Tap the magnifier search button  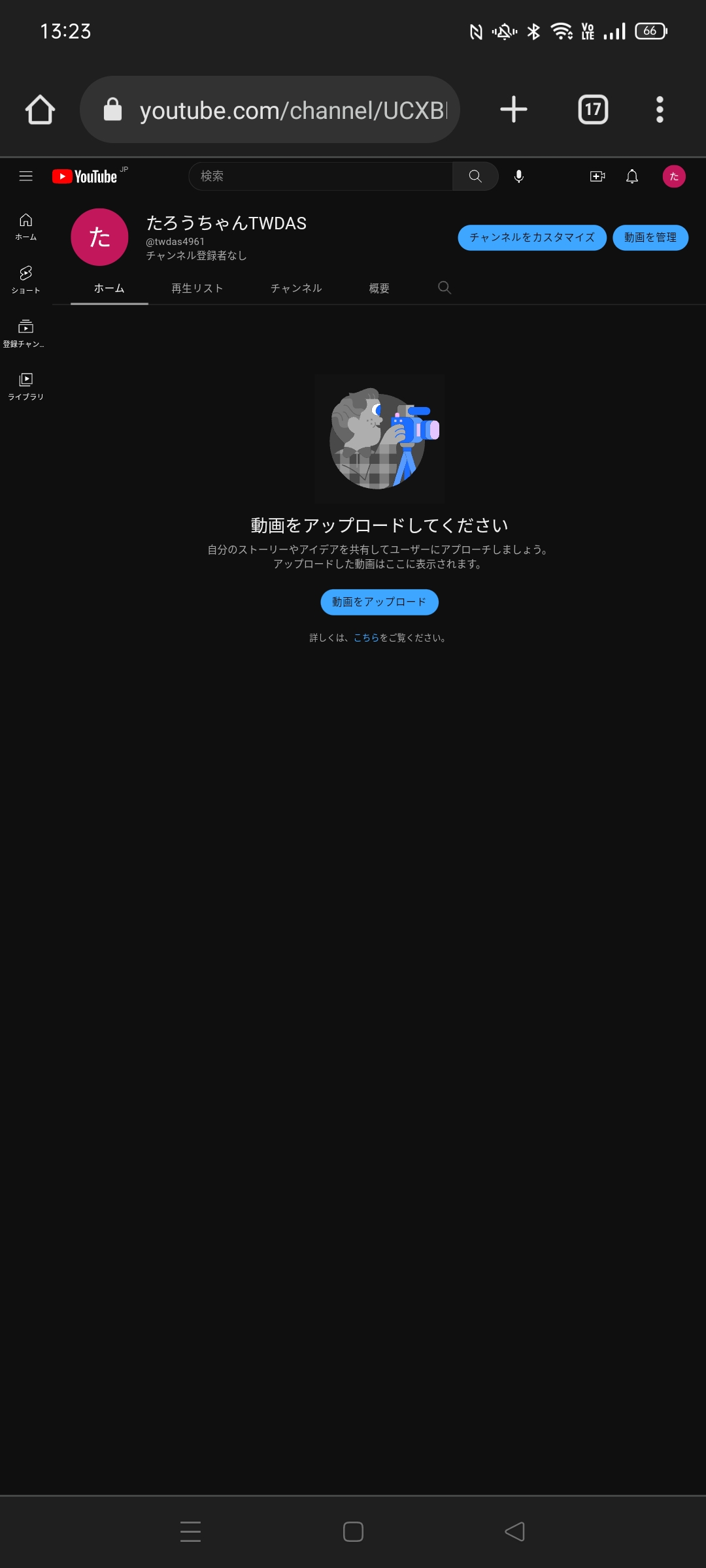pyautogui.click(x=475, y=176)
